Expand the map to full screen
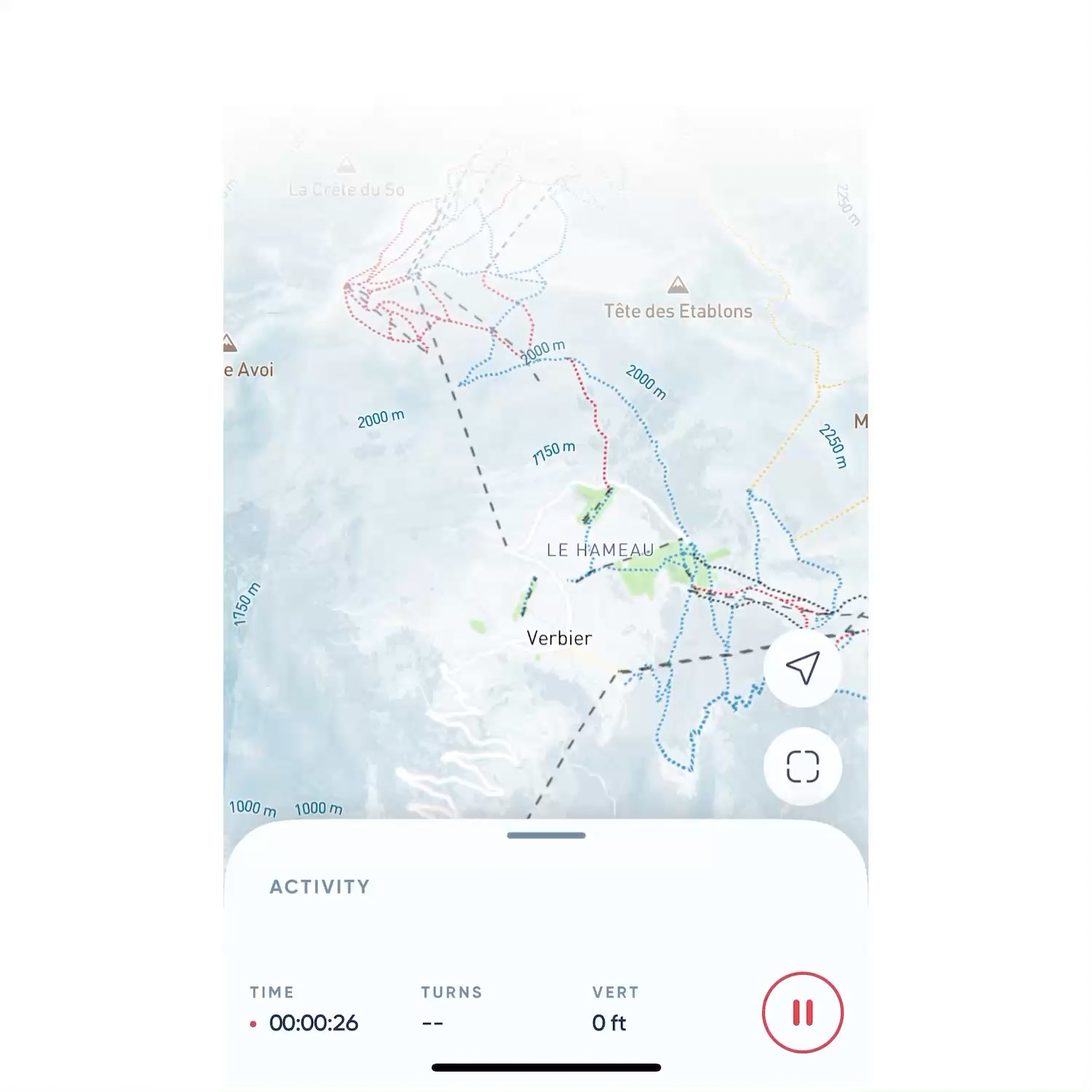The height and width of the screenshot is (1092, 1092). (802, 766)
